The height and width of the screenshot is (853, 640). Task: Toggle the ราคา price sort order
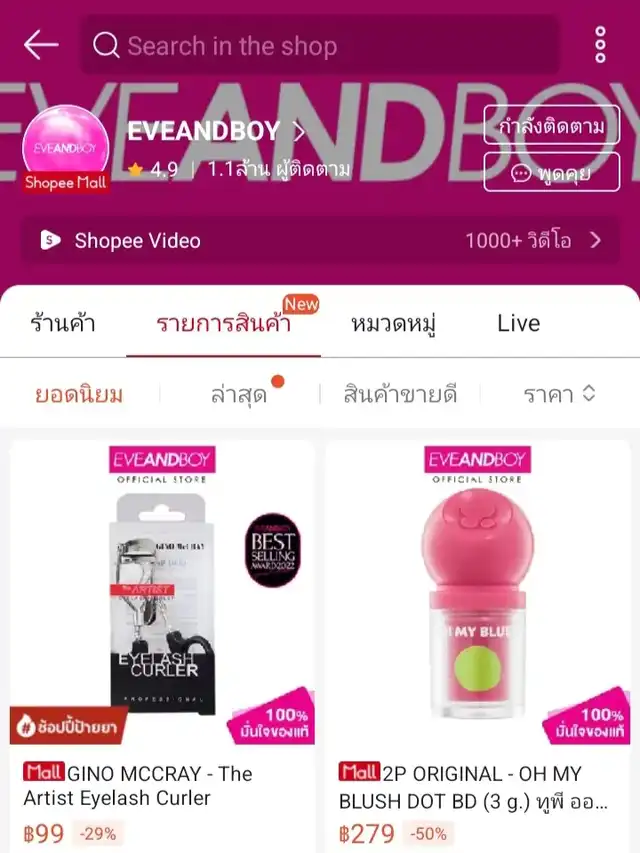pyautogui.click(x=559, y=394)
